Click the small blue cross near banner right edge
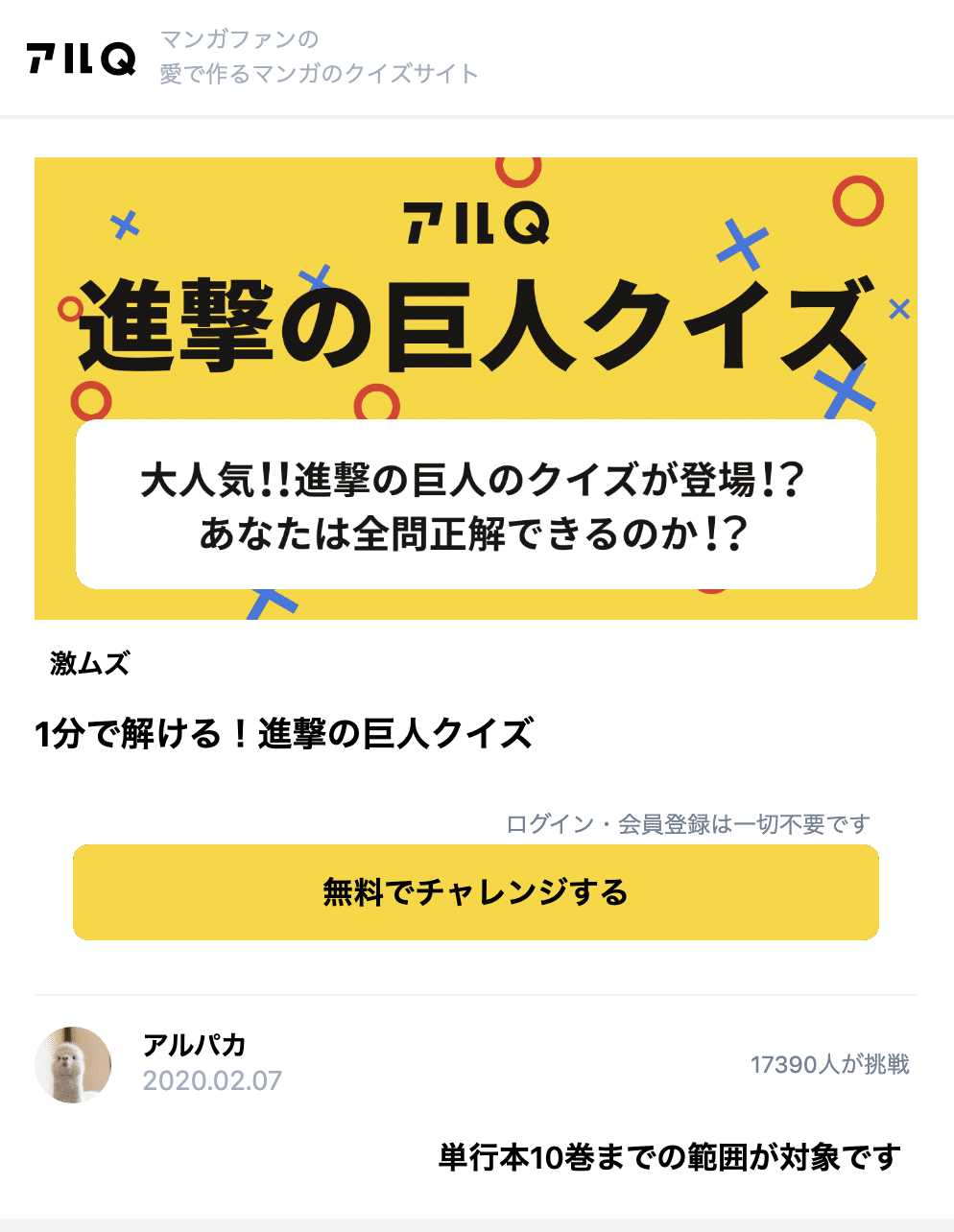 [x=898, y=308]
